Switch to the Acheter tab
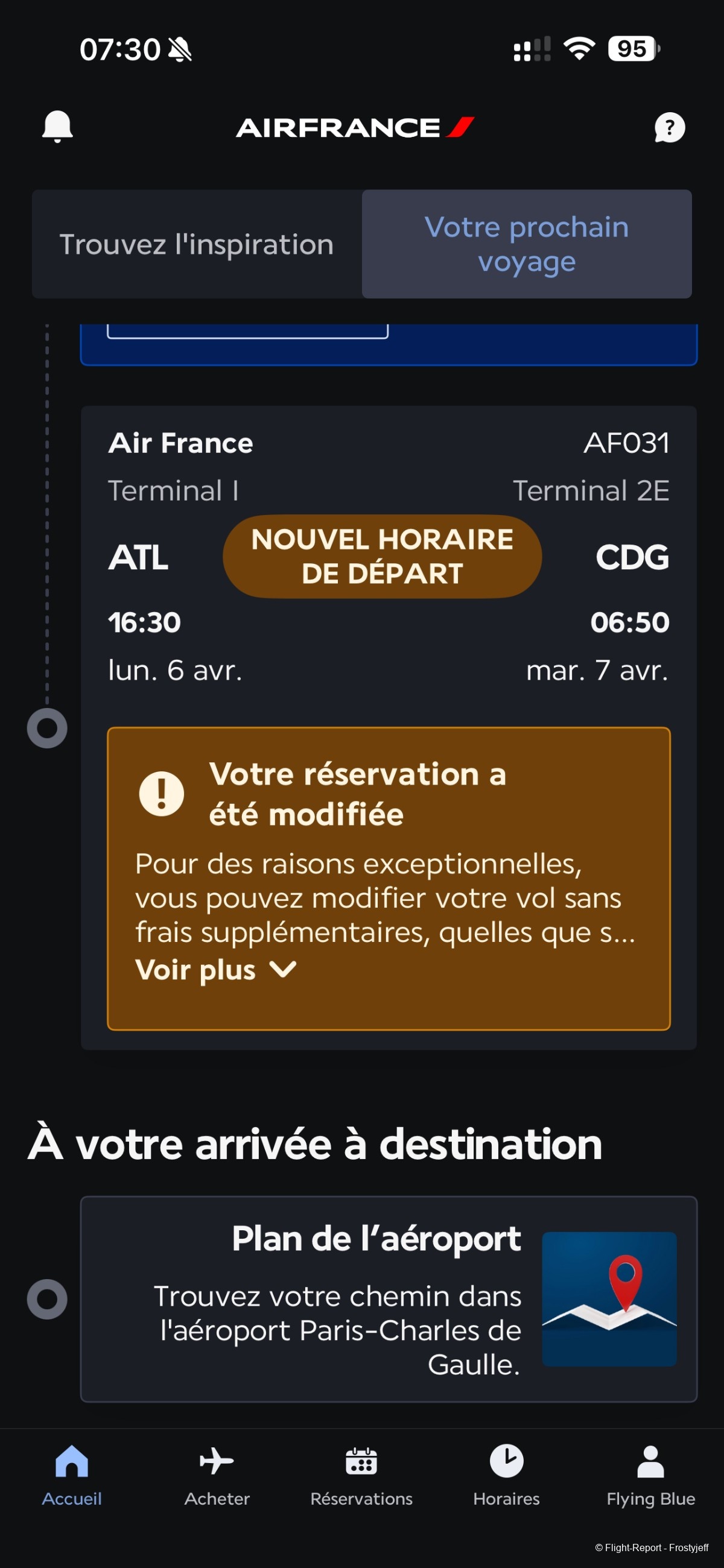Screen dimensions: 724x1568 click(217, 1475)
